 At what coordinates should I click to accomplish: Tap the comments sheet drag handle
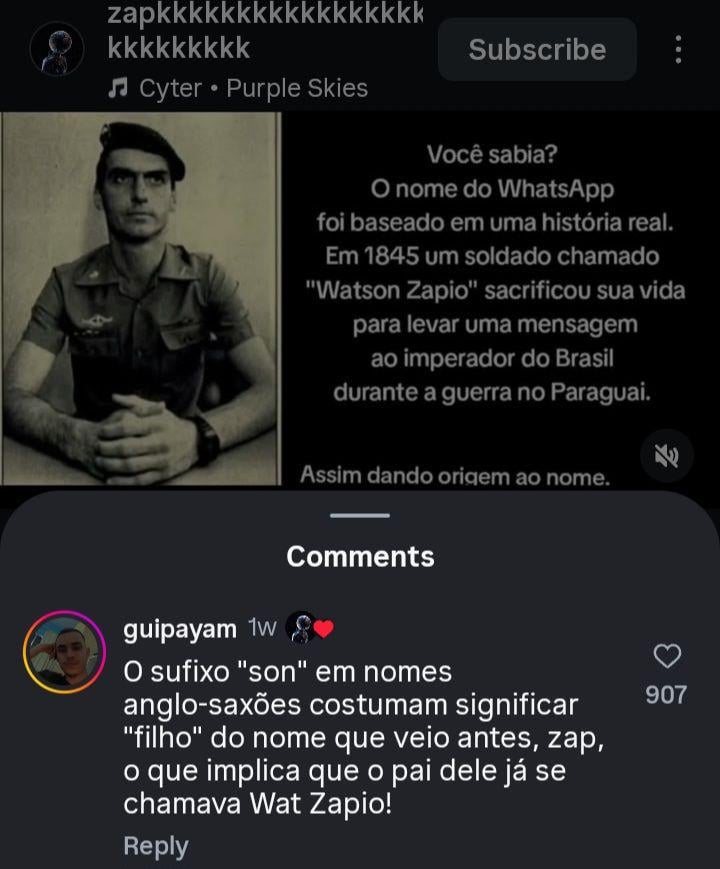(359, 515)
